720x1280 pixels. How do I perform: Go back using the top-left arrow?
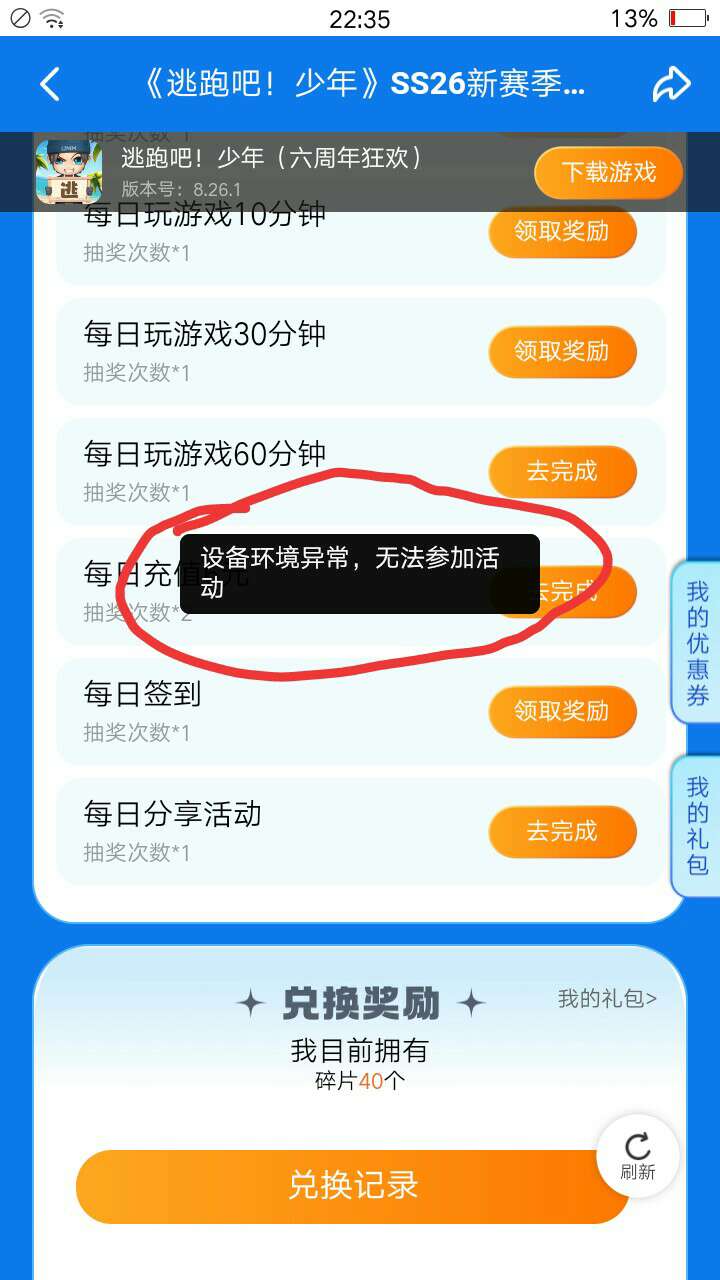[x=50, y=85]
